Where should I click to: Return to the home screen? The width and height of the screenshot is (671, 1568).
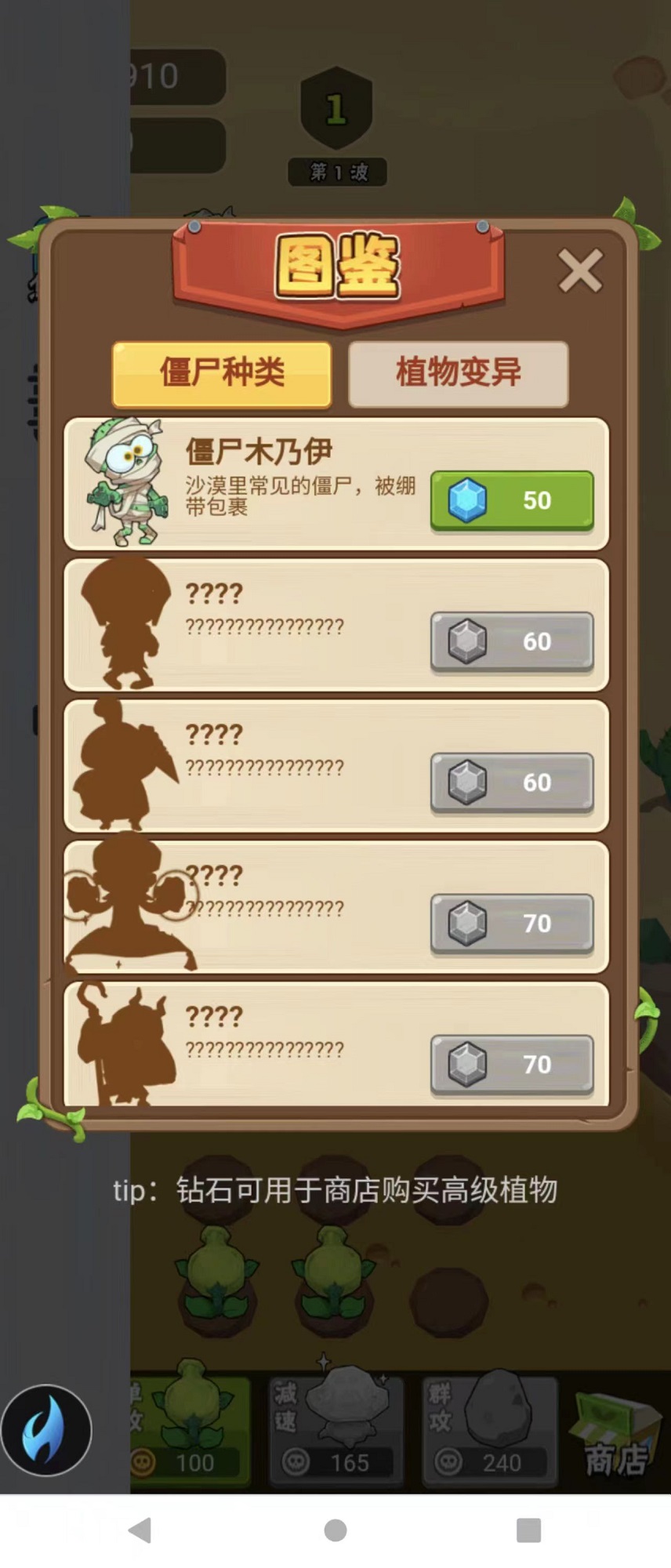(x=335, y=1530)
